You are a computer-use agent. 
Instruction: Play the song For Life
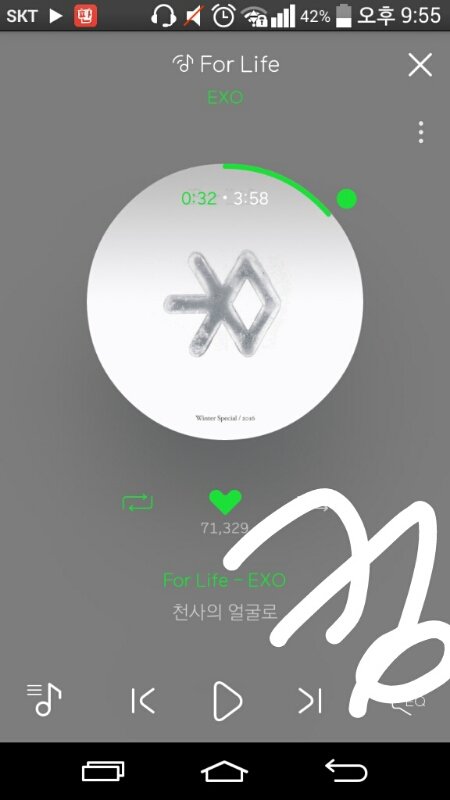[227, 701]
